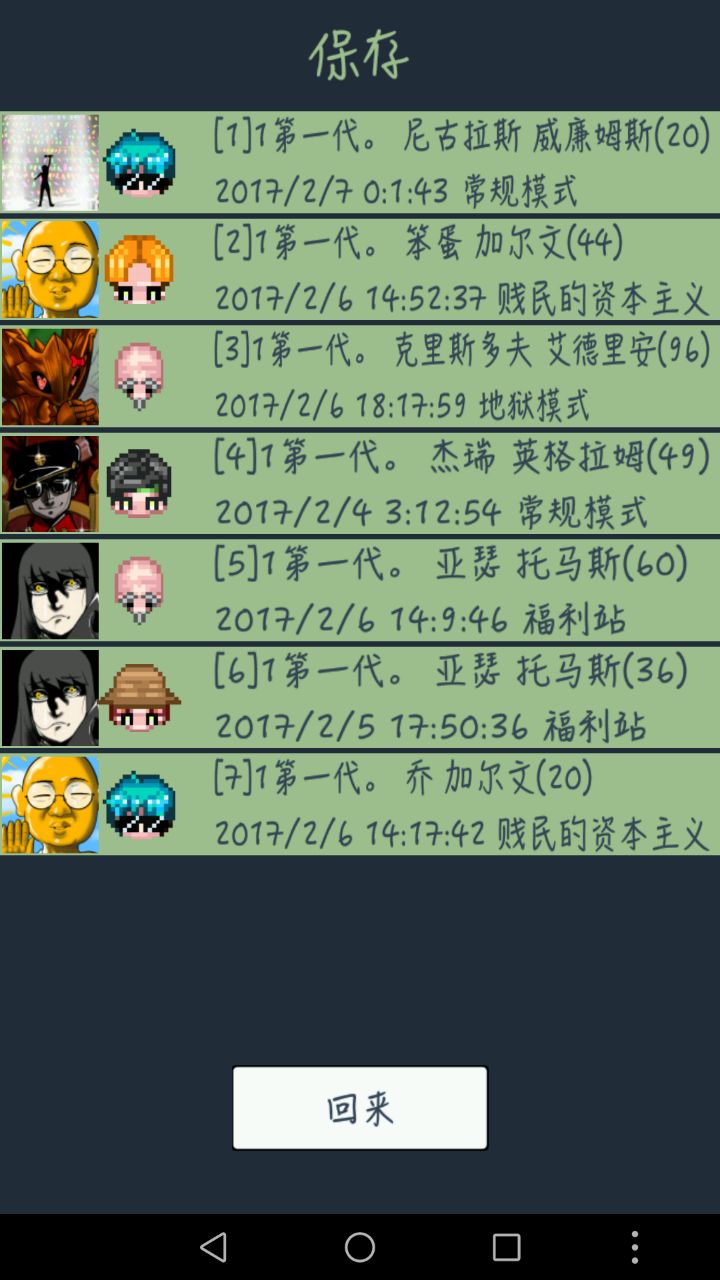The height and width of the screenshot is (1280, 720).
Task: Open save slot 6 亚瑟 托马斯 (36)
Action: [x=360, y=698]
